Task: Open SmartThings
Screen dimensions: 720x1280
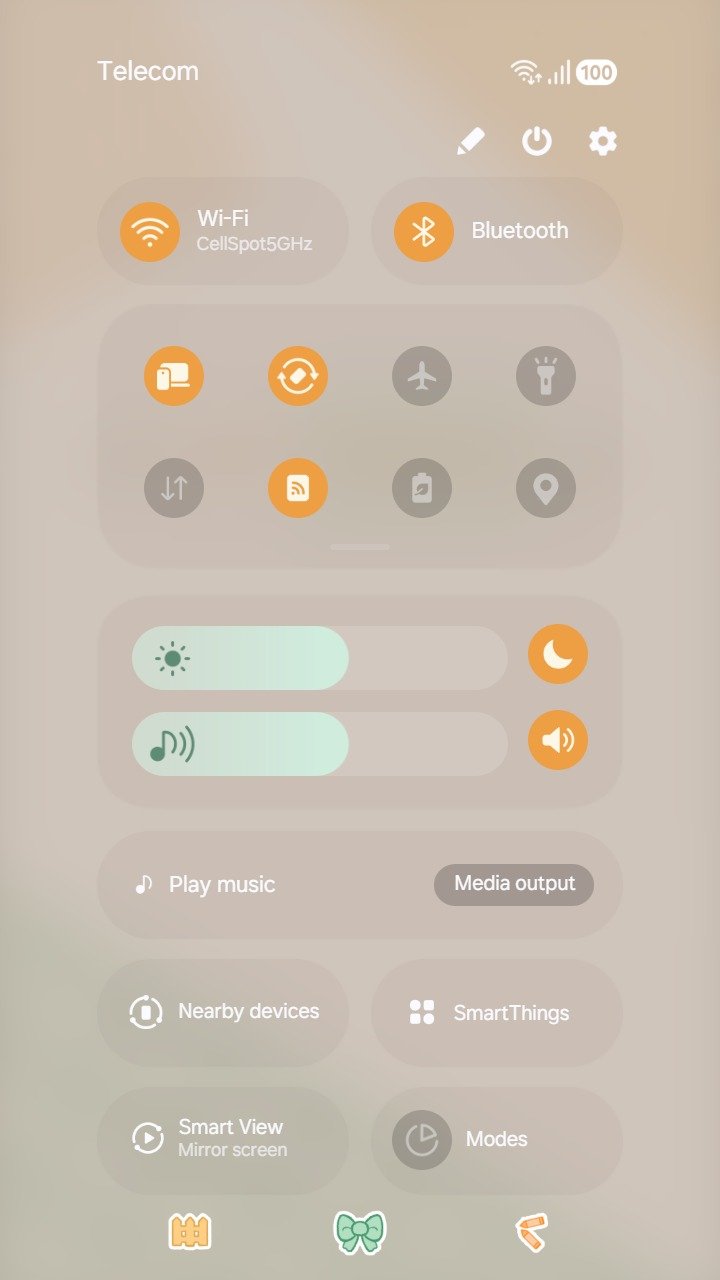Action: click(496, 1013)
